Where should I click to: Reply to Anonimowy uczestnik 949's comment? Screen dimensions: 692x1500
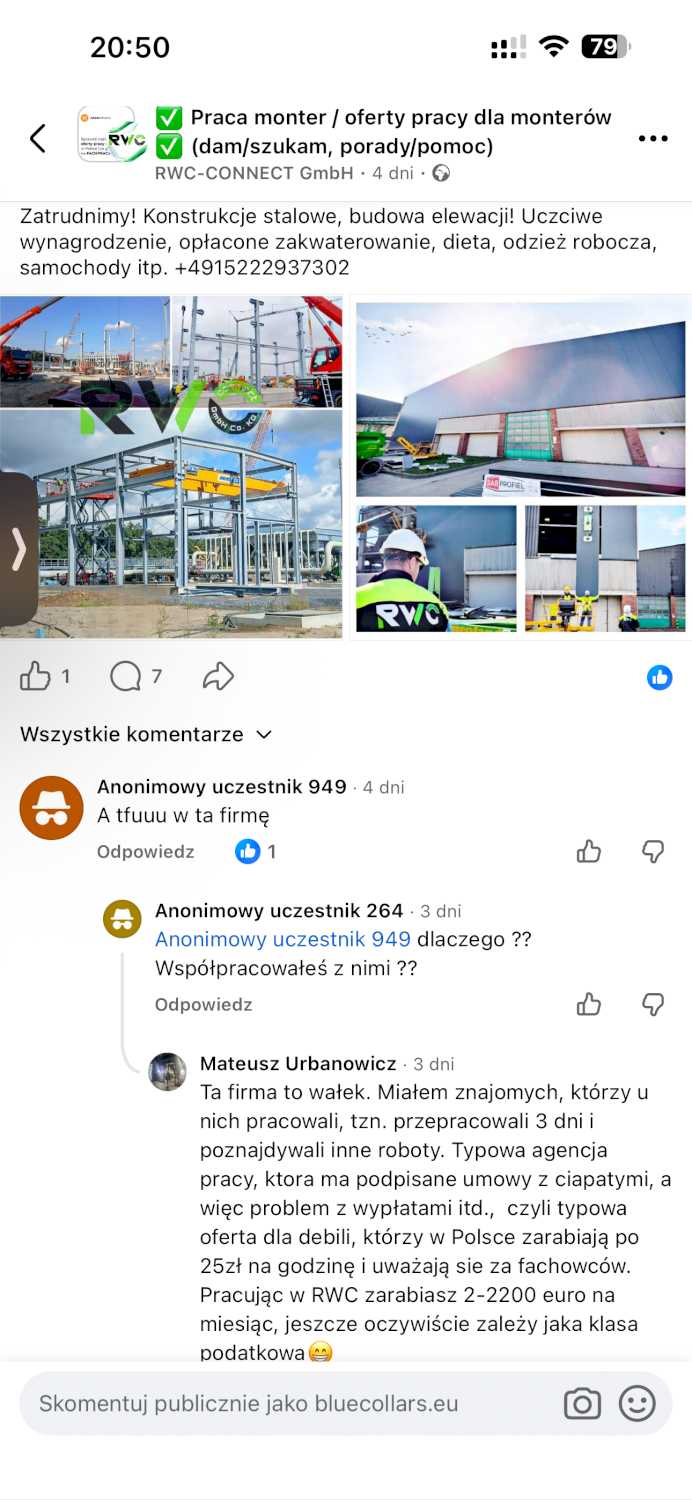click(145, 852)
